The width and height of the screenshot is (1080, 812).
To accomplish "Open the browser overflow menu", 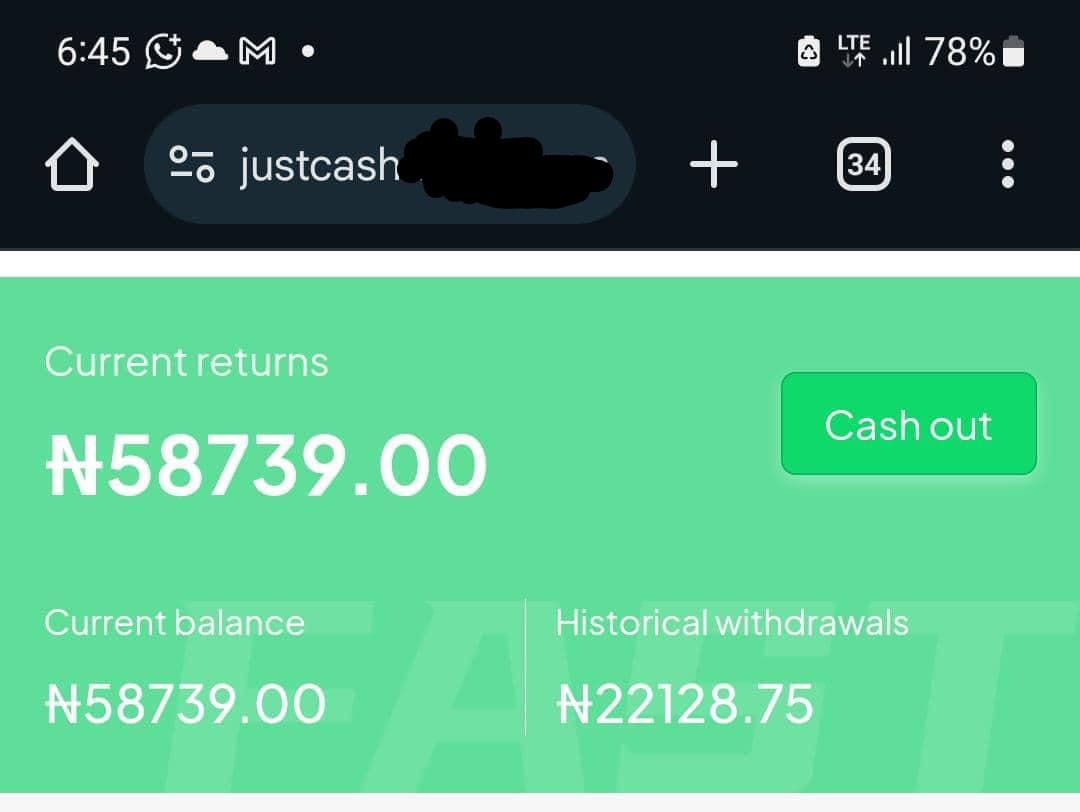I will point(1007,165).
